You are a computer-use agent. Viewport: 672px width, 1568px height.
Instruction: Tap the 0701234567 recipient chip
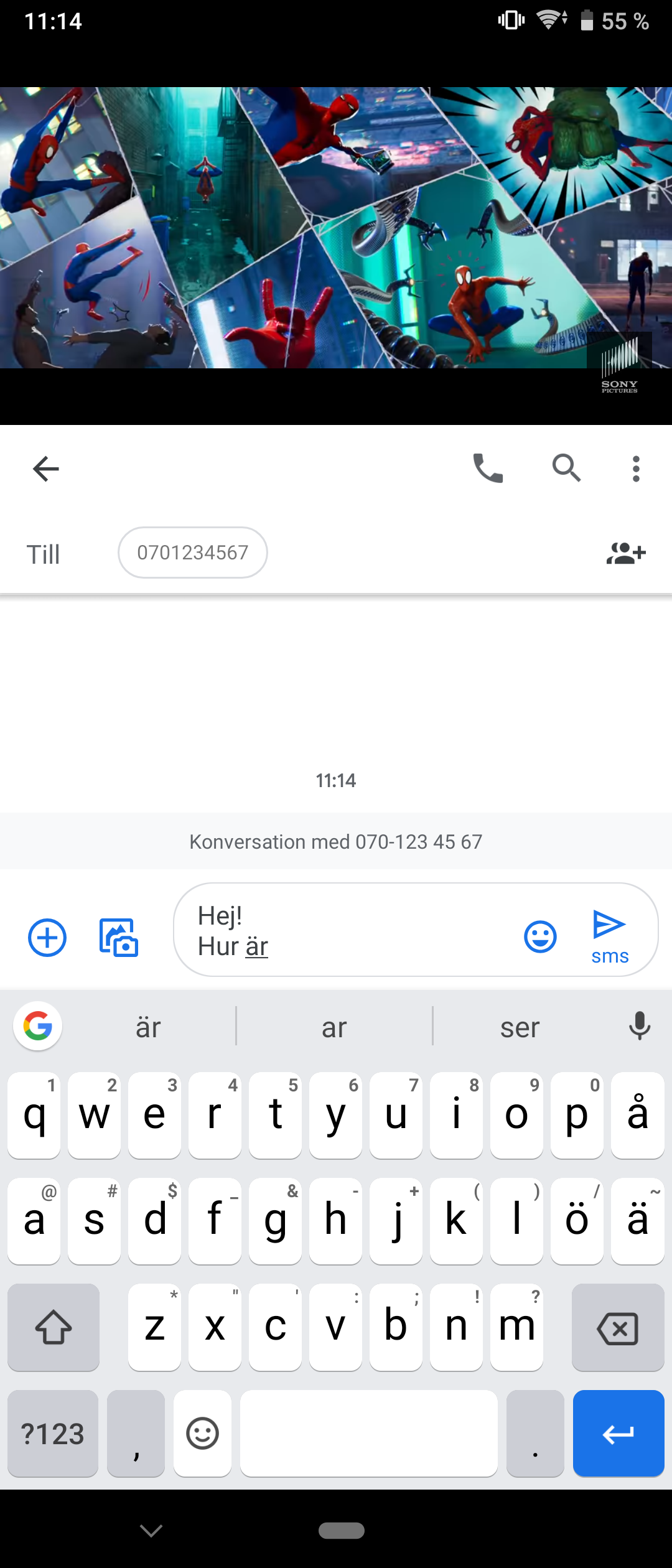193,553
